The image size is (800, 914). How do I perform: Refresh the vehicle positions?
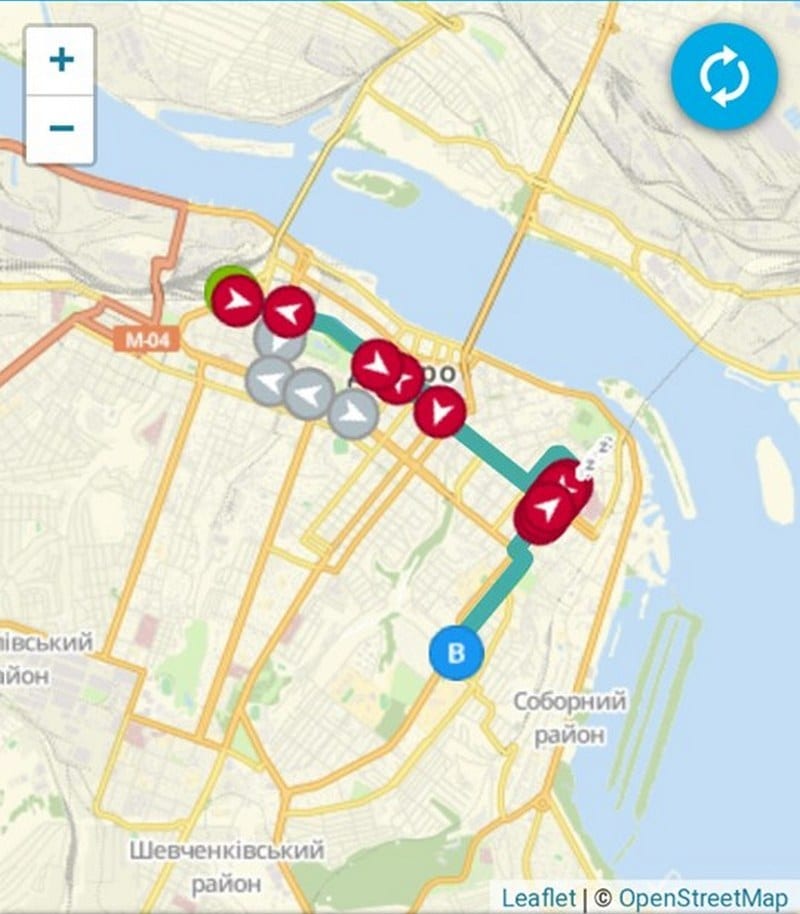point(724,76)
